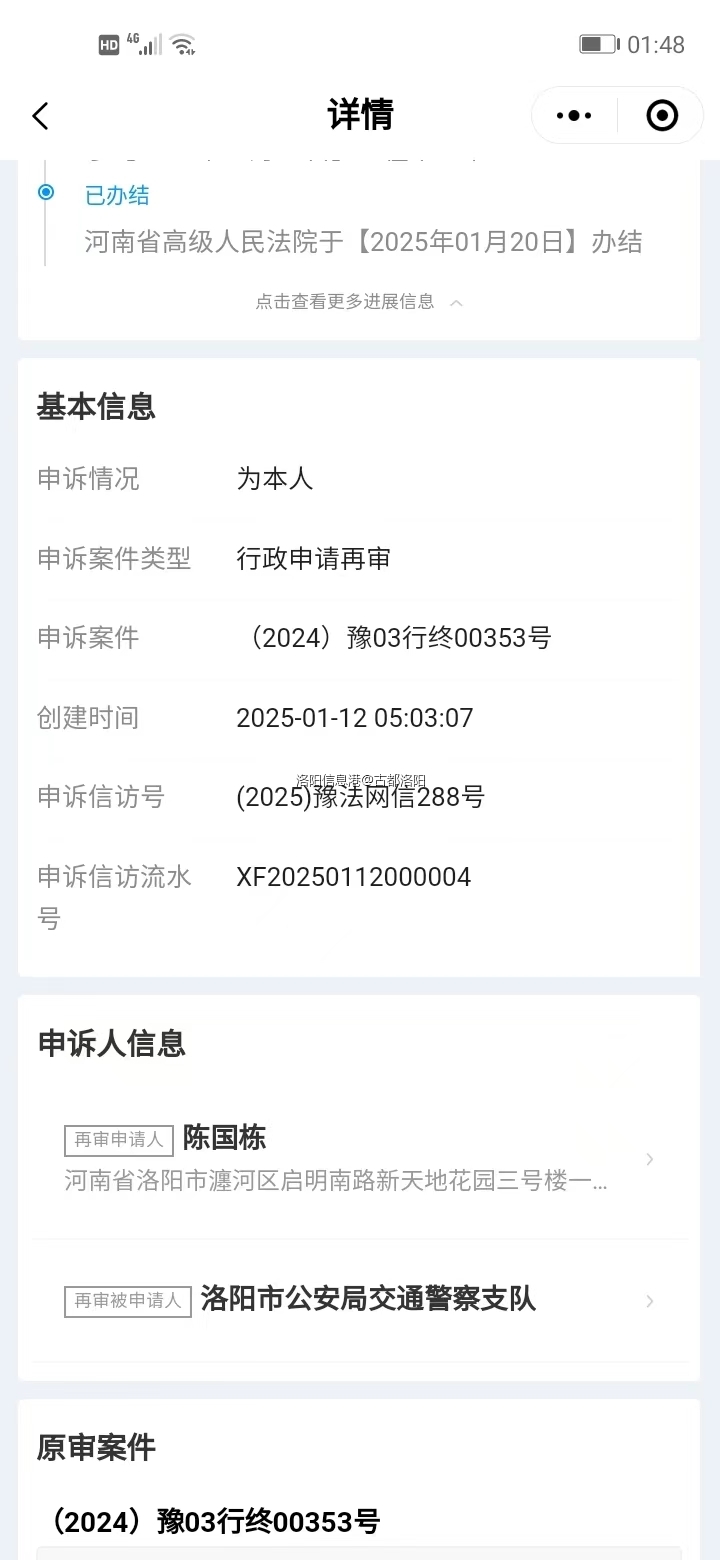Open the 基本信息 section header
The height and width of the screenshot is (1560, 720).
[96, 407]
